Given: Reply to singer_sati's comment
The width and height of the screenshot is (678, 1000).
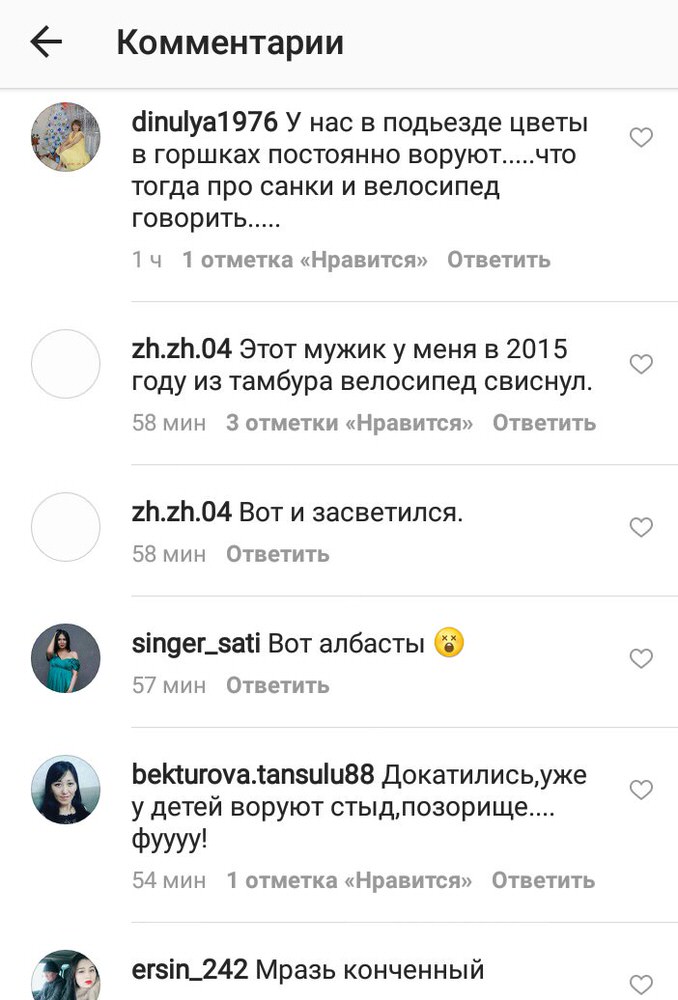Looking at the screenshot, I should point(277,686).
